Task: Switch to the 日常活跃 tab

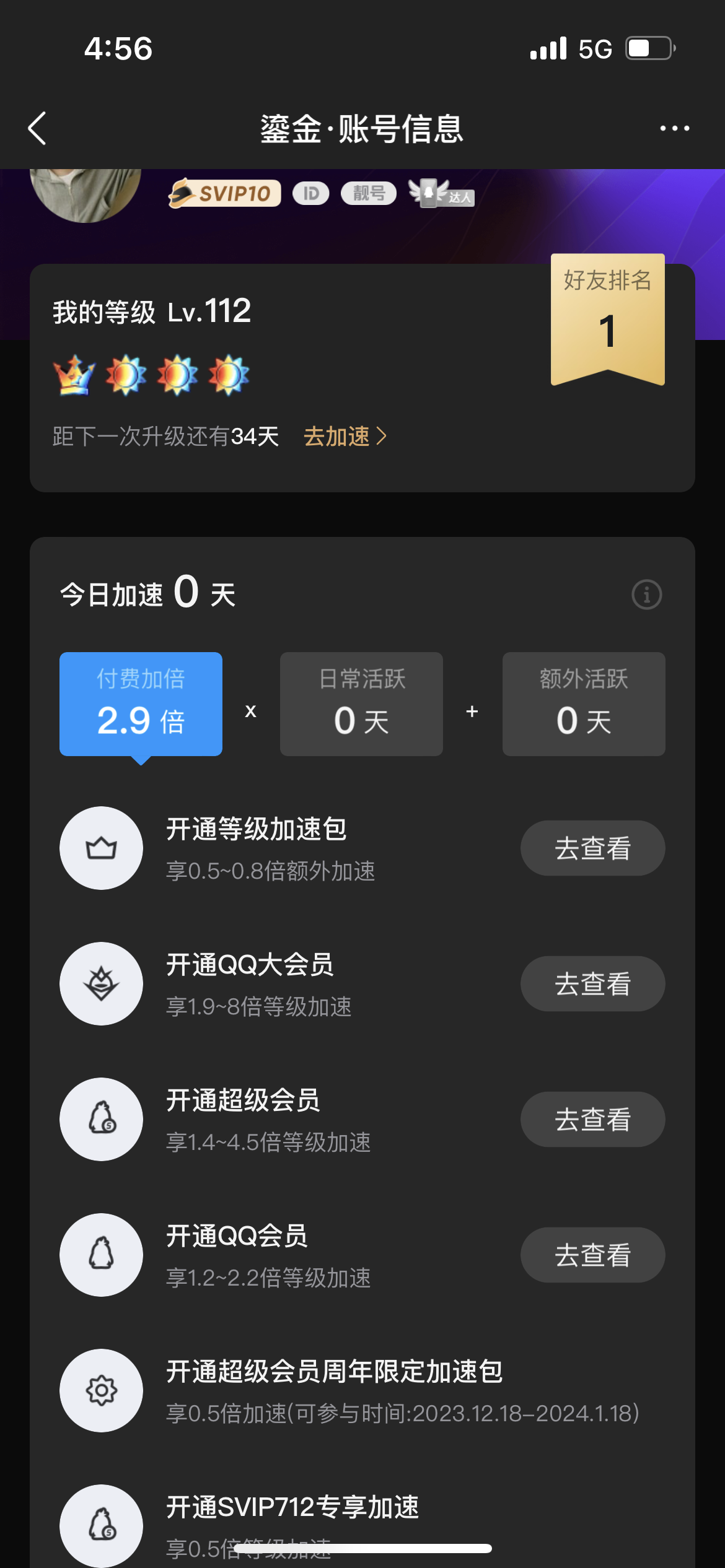Action: (361, 704)
